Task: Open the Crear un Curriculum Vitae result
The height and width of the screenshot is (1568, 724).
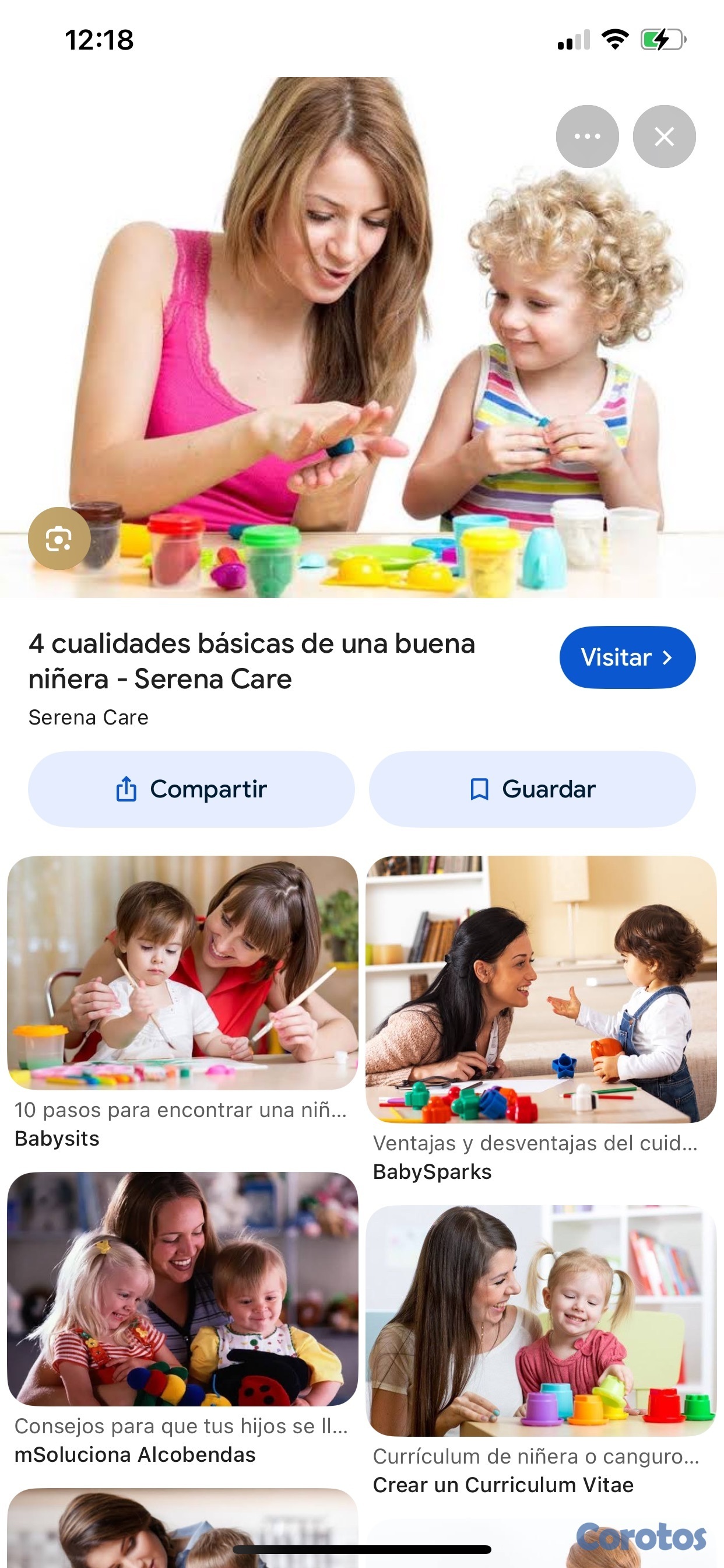Action: pos(541,1321)
